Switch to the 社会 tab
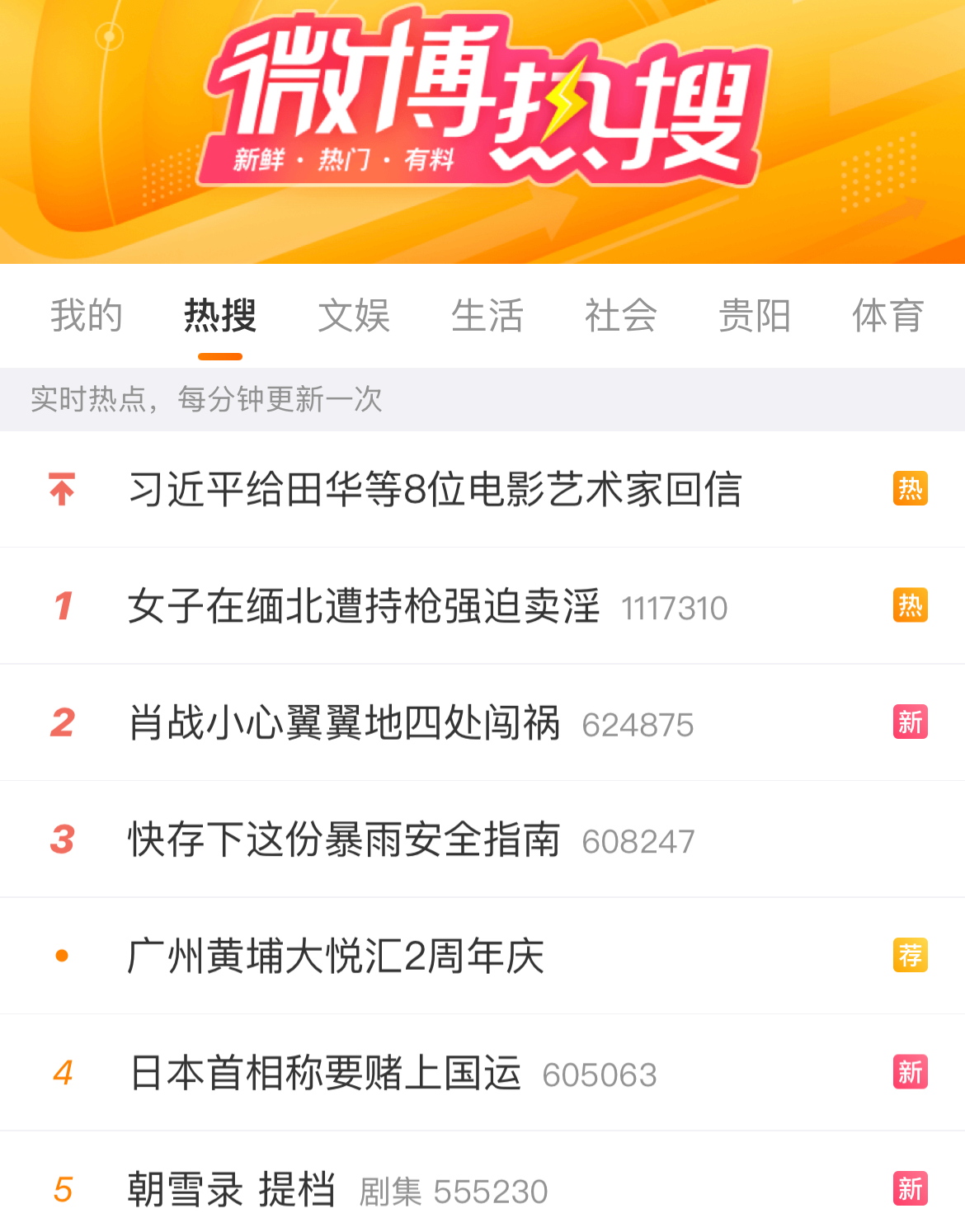Screen dimensions: 965x1232 (x=621, y=316)
